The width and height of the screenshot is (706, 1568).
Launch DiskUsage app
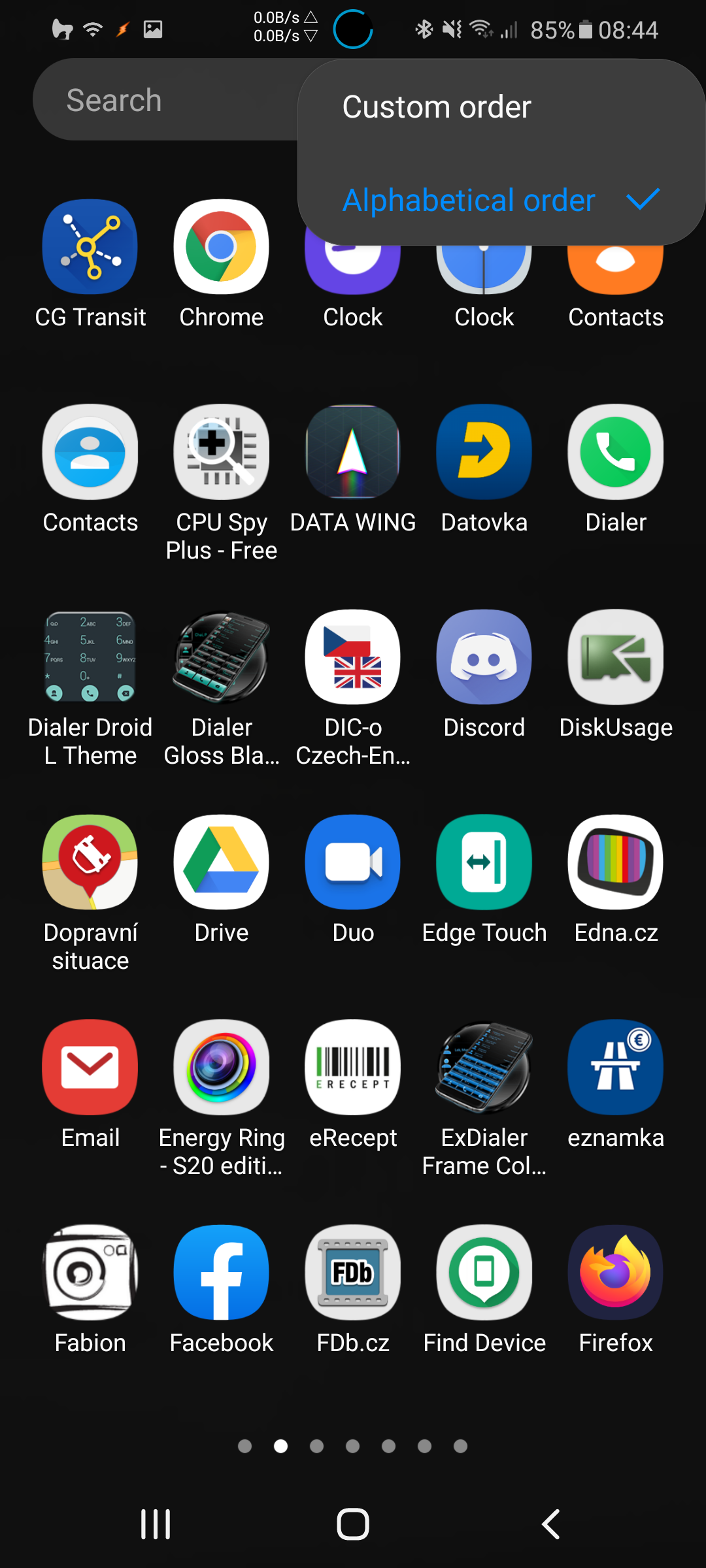(616, 657)
